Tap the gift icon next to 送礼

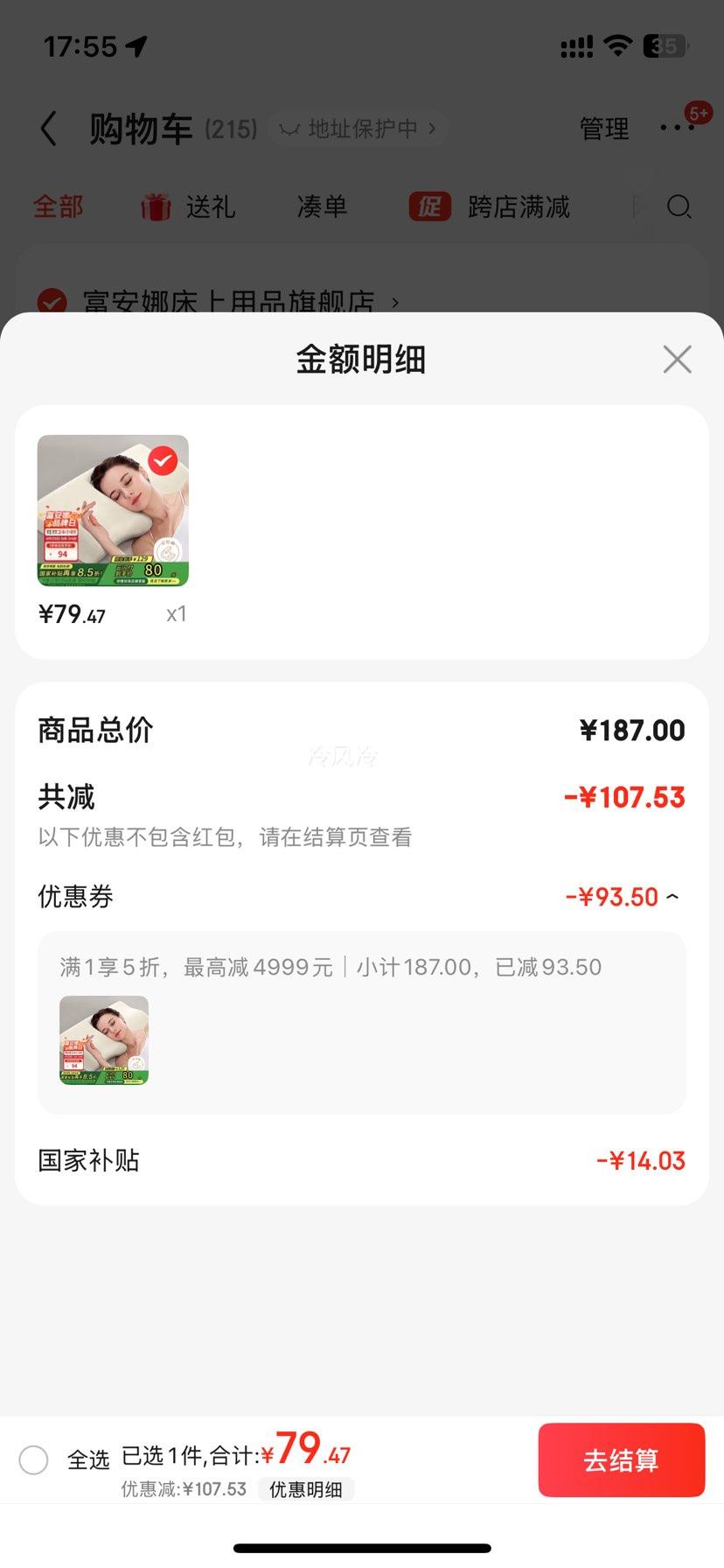pyautogui.click(x=155, y=207)
